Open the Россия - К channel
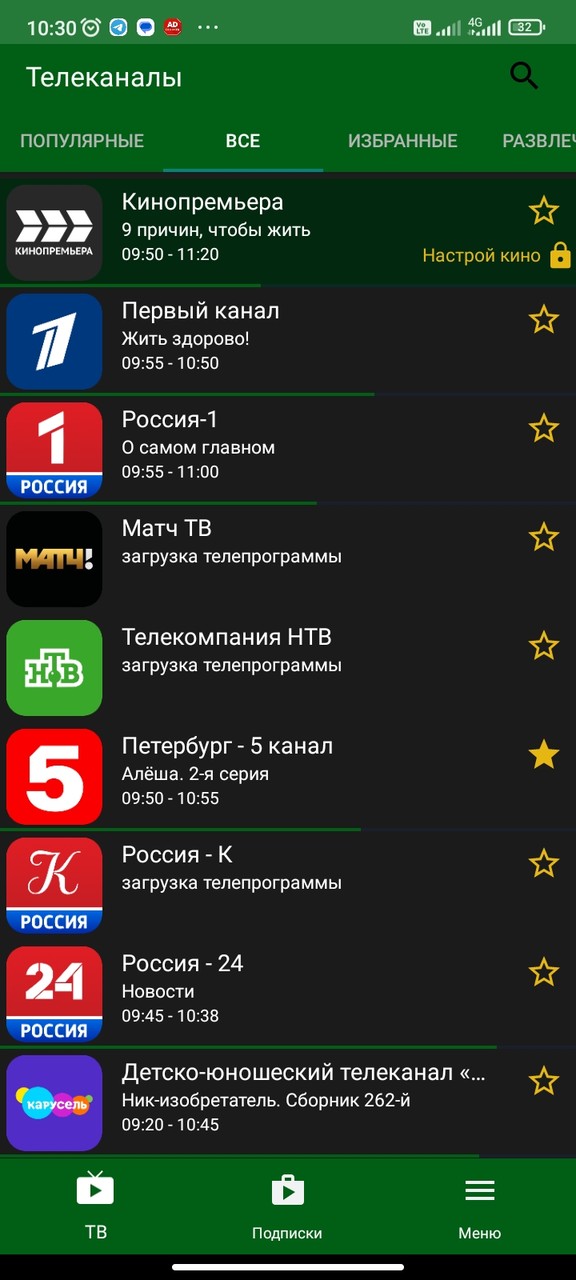This screenshot has width=576, height=1280. point(288,884)
